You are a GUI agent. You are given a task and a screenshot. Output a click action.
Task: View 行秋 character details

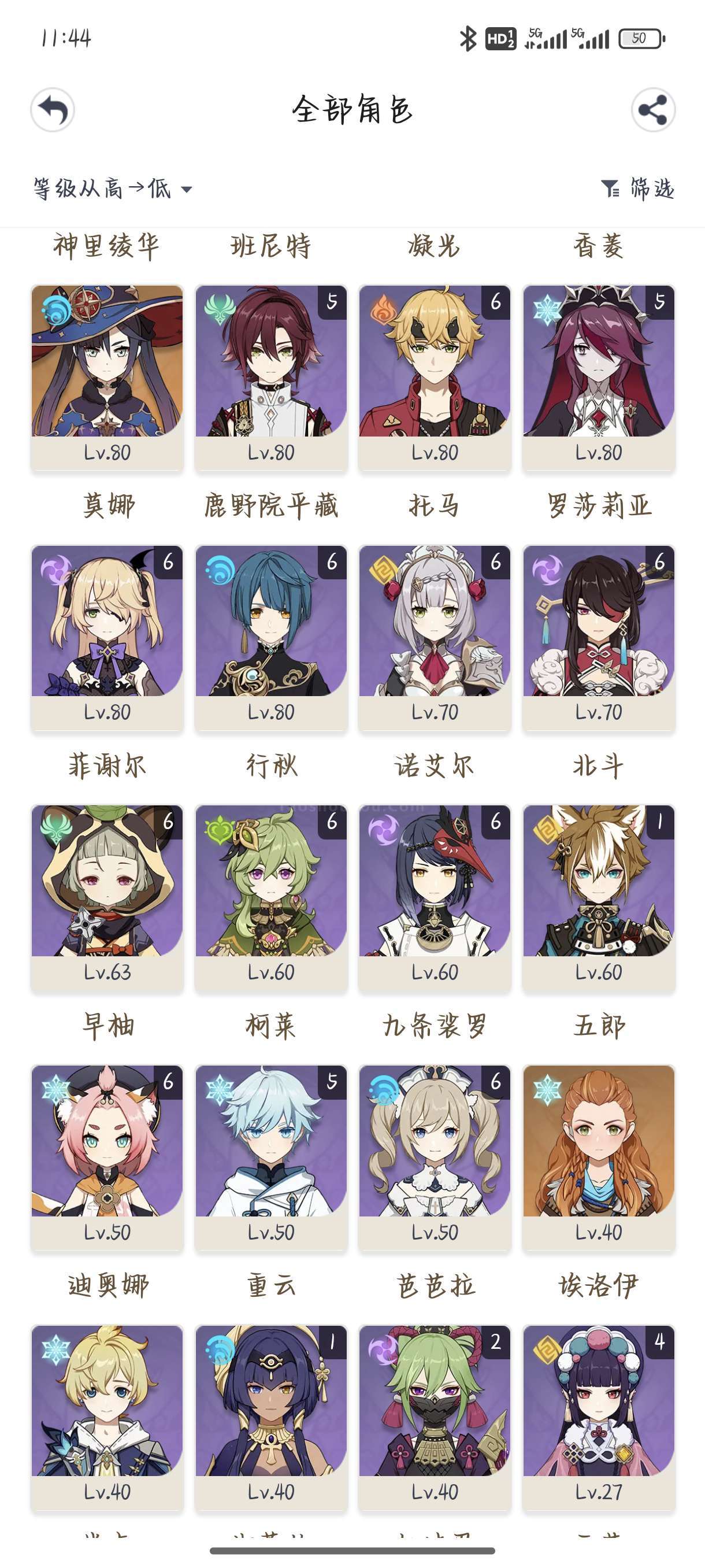click(x=271, y=638)
